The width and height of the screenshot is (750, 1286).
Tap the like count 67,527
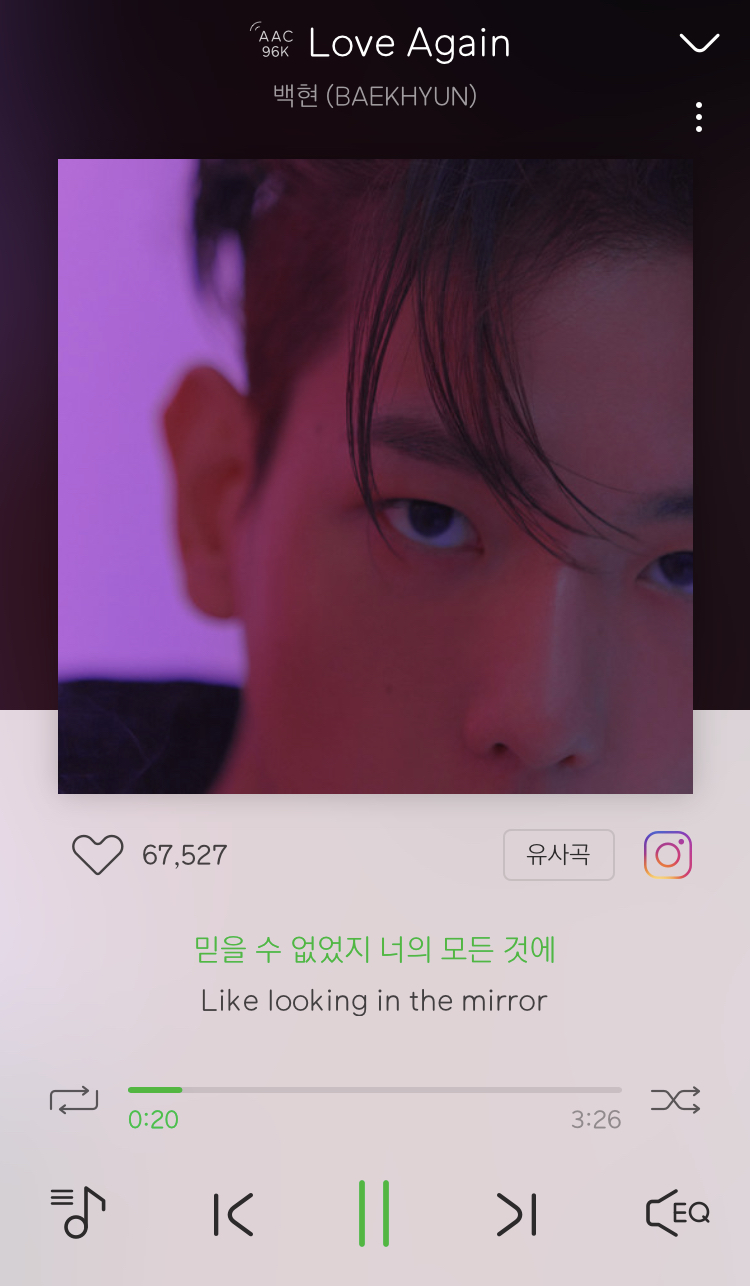(182, 854)
